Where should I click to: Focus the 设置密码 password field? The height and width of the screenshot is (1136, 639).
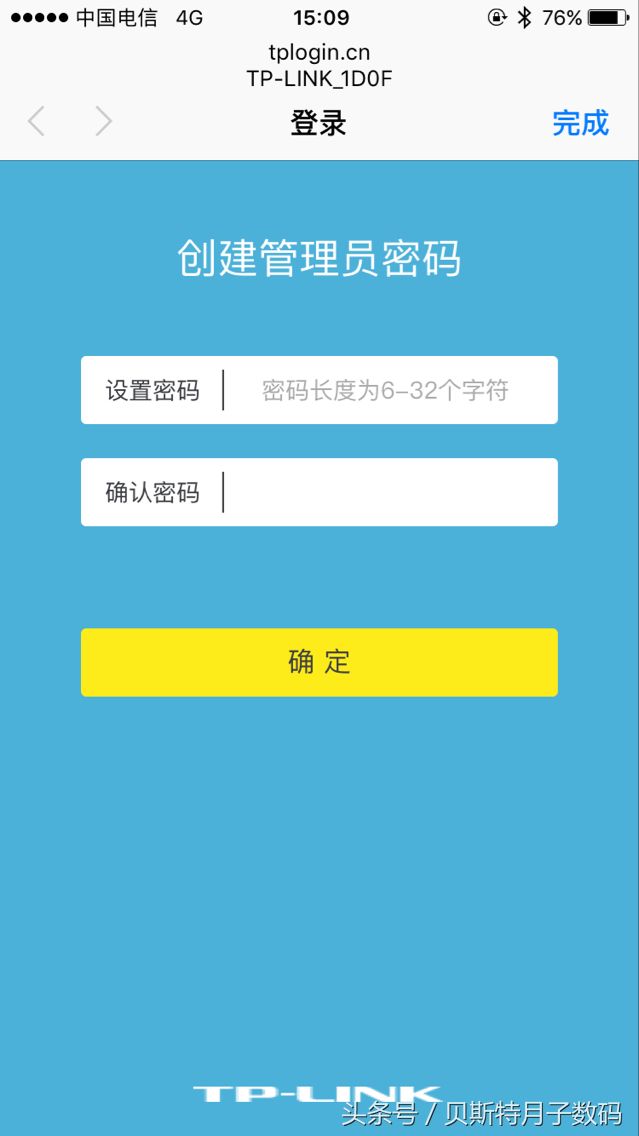click(x=319, y=390)
